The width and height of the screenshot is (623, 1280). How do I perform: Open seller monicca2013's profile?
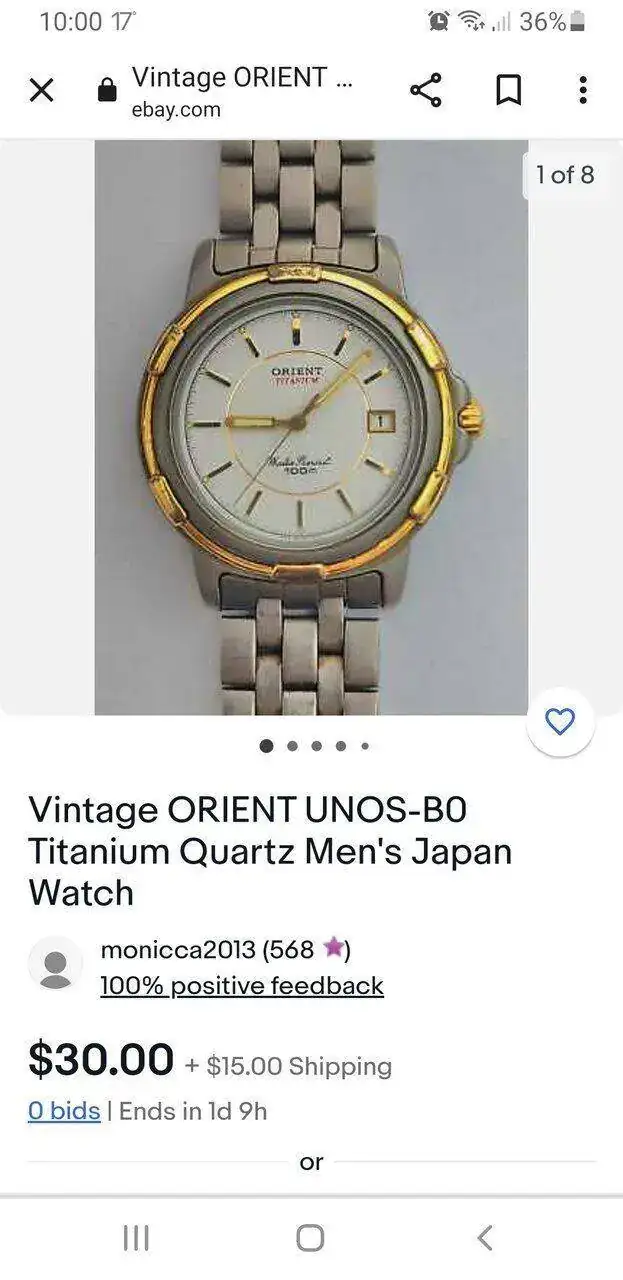[x=180, y=949]
